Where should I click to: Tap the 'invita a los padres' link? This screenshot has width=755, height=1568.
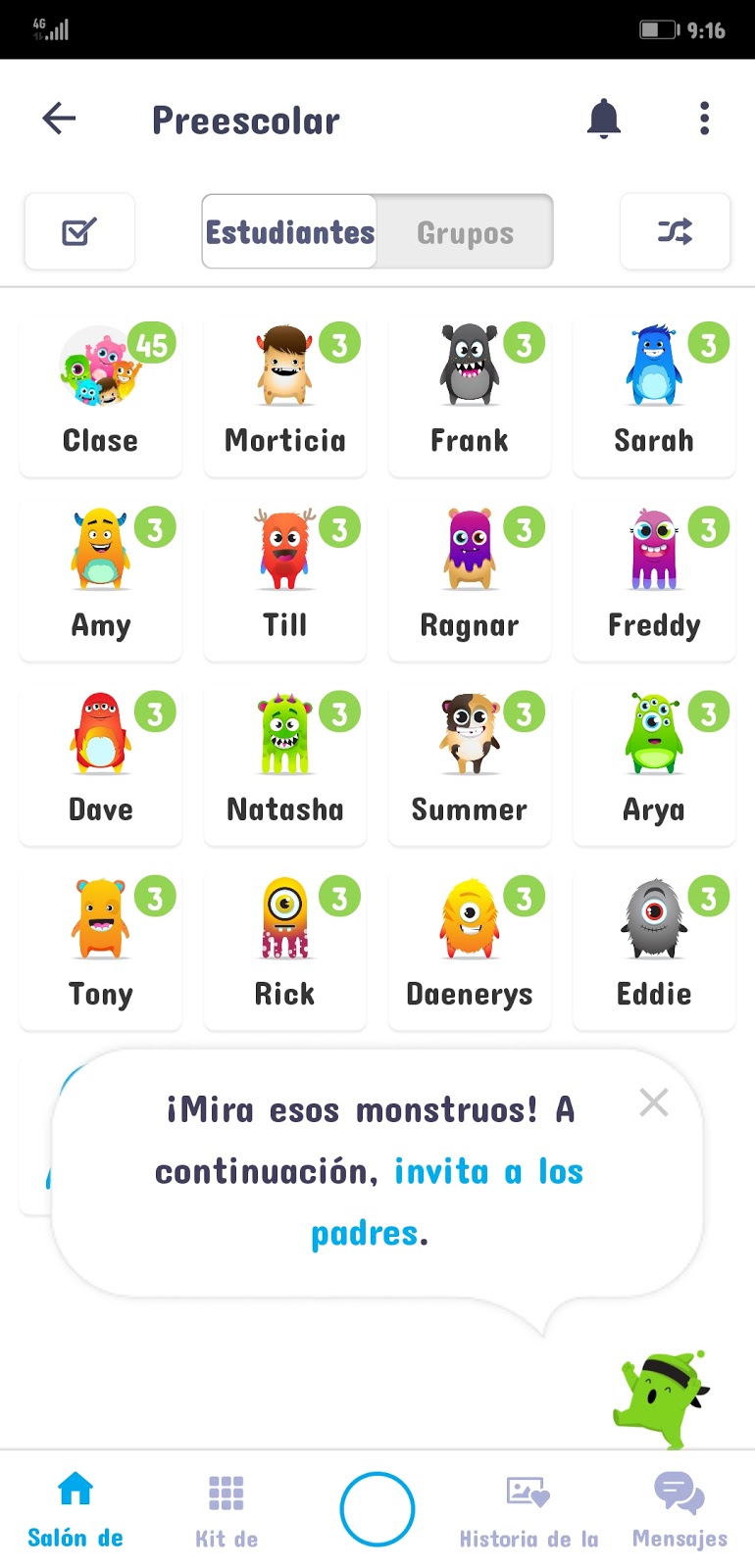tap(488, 1170)
